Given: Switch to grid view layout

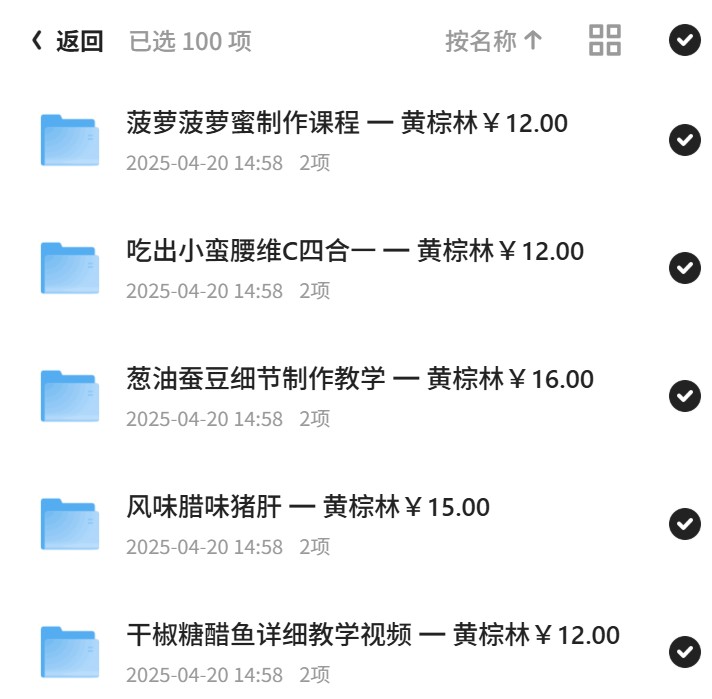Looking at the screenshot, I should 605,40.
